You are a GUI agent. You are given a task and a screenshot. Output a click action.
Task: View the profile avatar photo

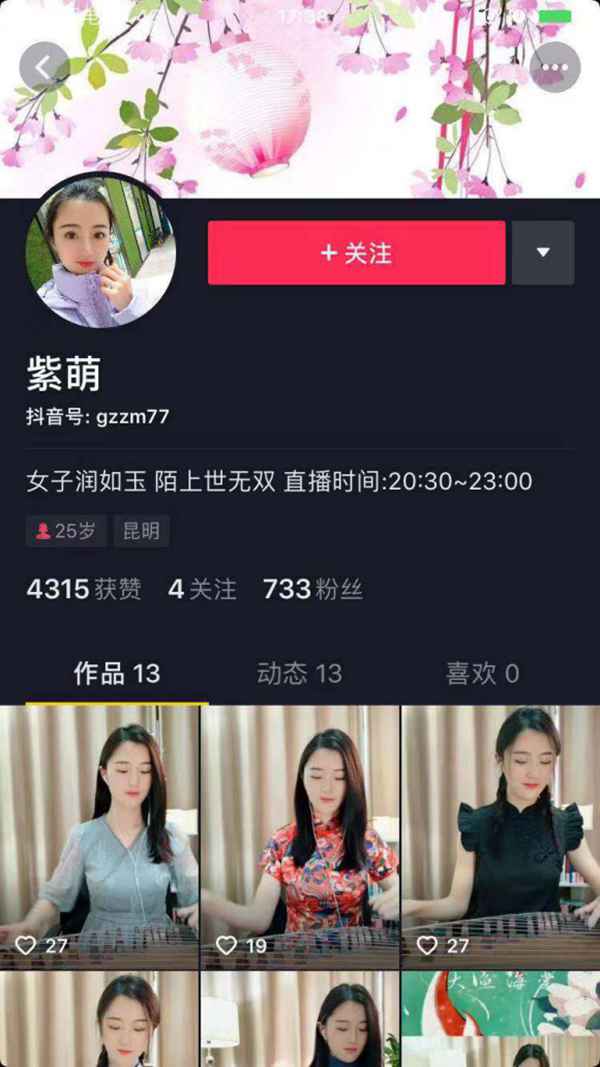coord(100,252)
